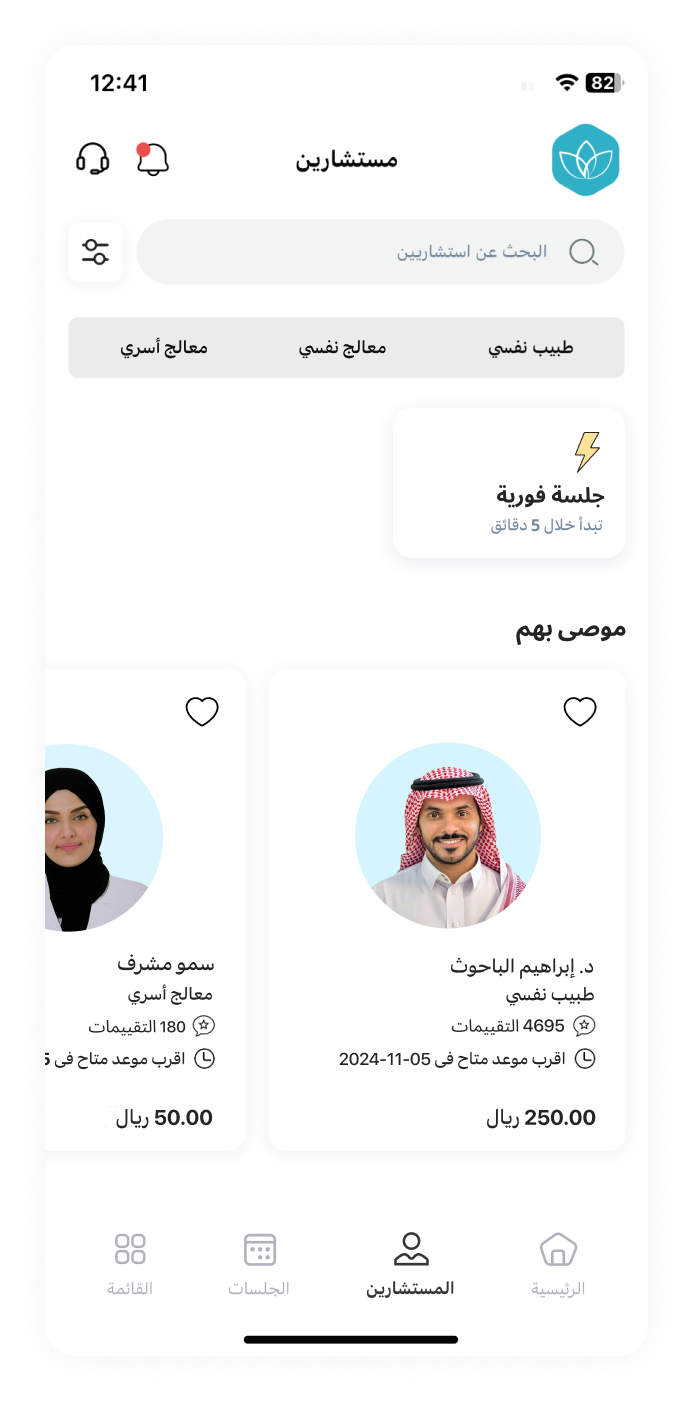
Task: Switch to the الجلسات sessions tab
Action: point(259,1264)
